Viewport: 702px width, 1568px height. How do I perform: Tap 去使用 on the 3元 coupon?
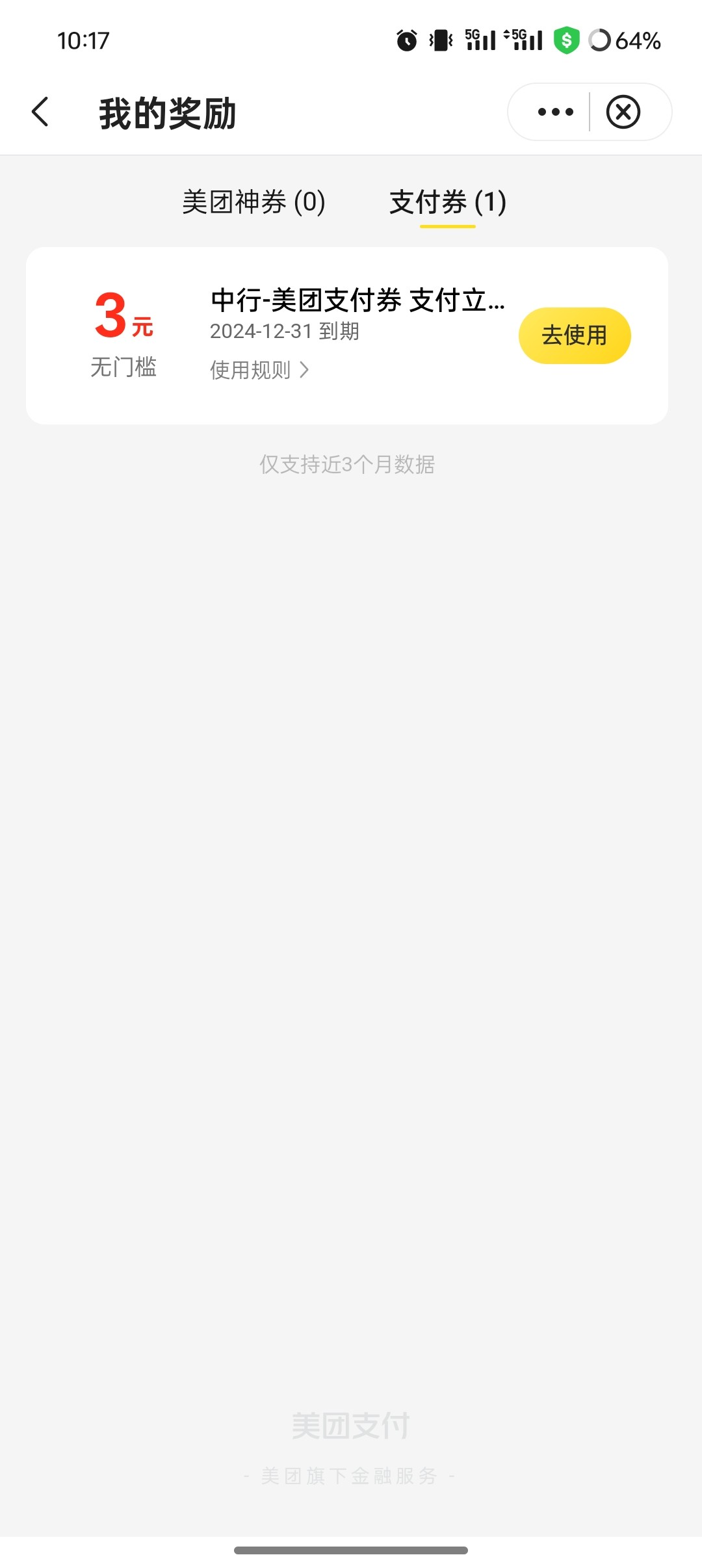click(575, 335)
